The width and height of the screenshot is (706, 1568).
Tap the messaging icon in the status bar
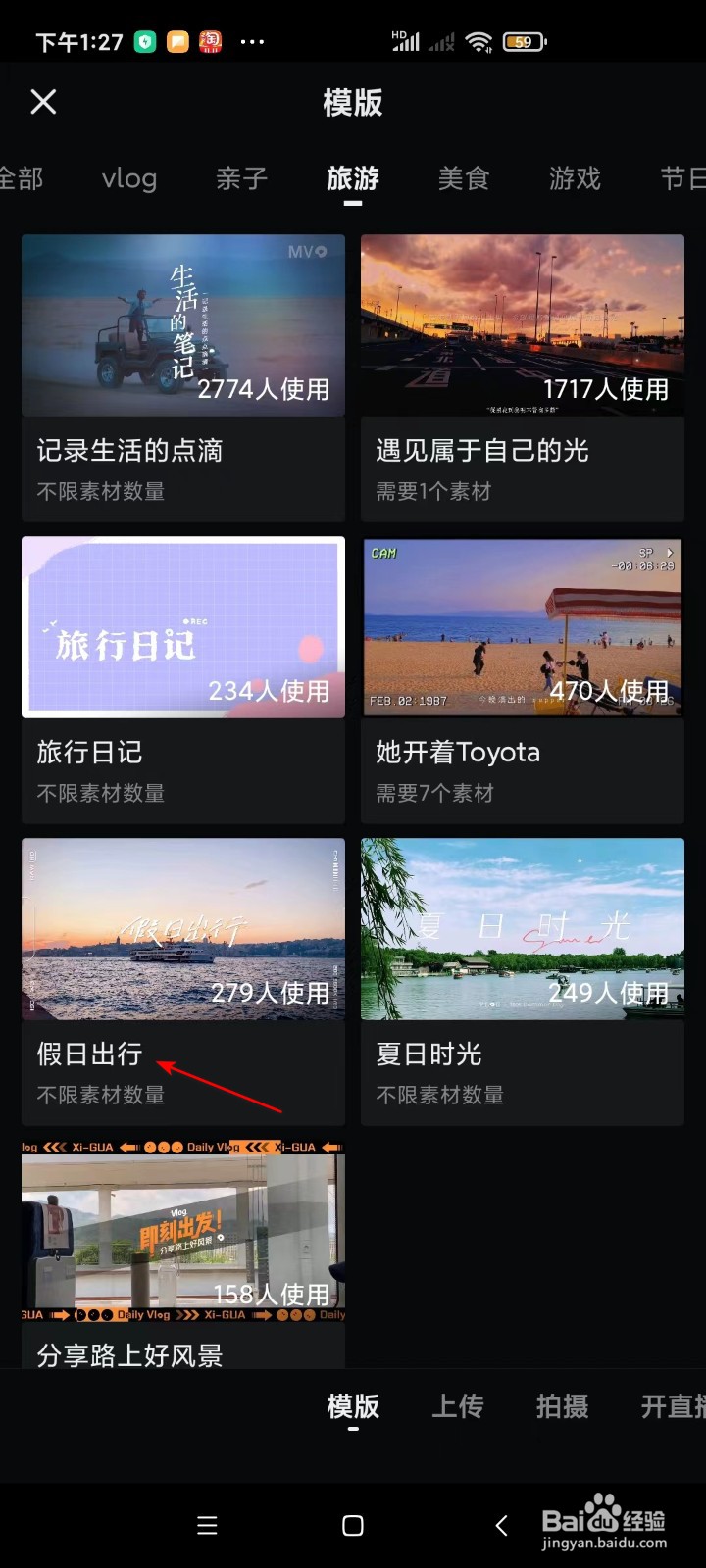pos(179,41)
